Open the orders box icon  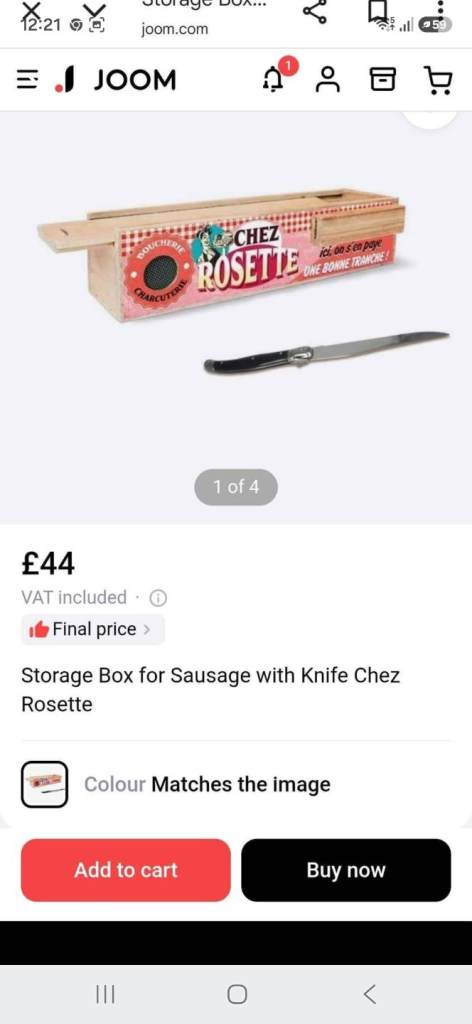click(383, 80)
